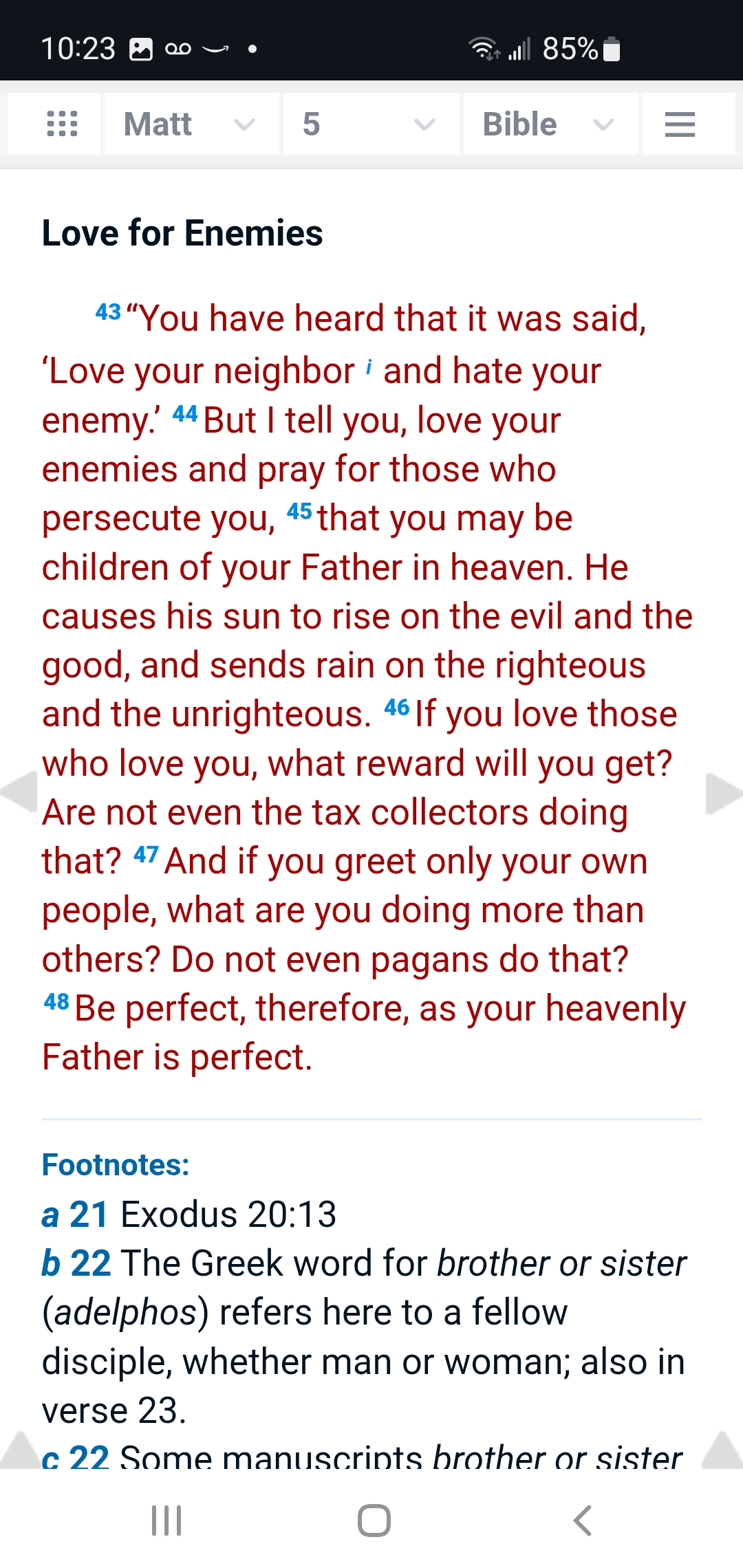Tap footnote i after 'neighbor'
This screenshot has width=743, height=1568.
pyautogui.click(x=369, y=367)
